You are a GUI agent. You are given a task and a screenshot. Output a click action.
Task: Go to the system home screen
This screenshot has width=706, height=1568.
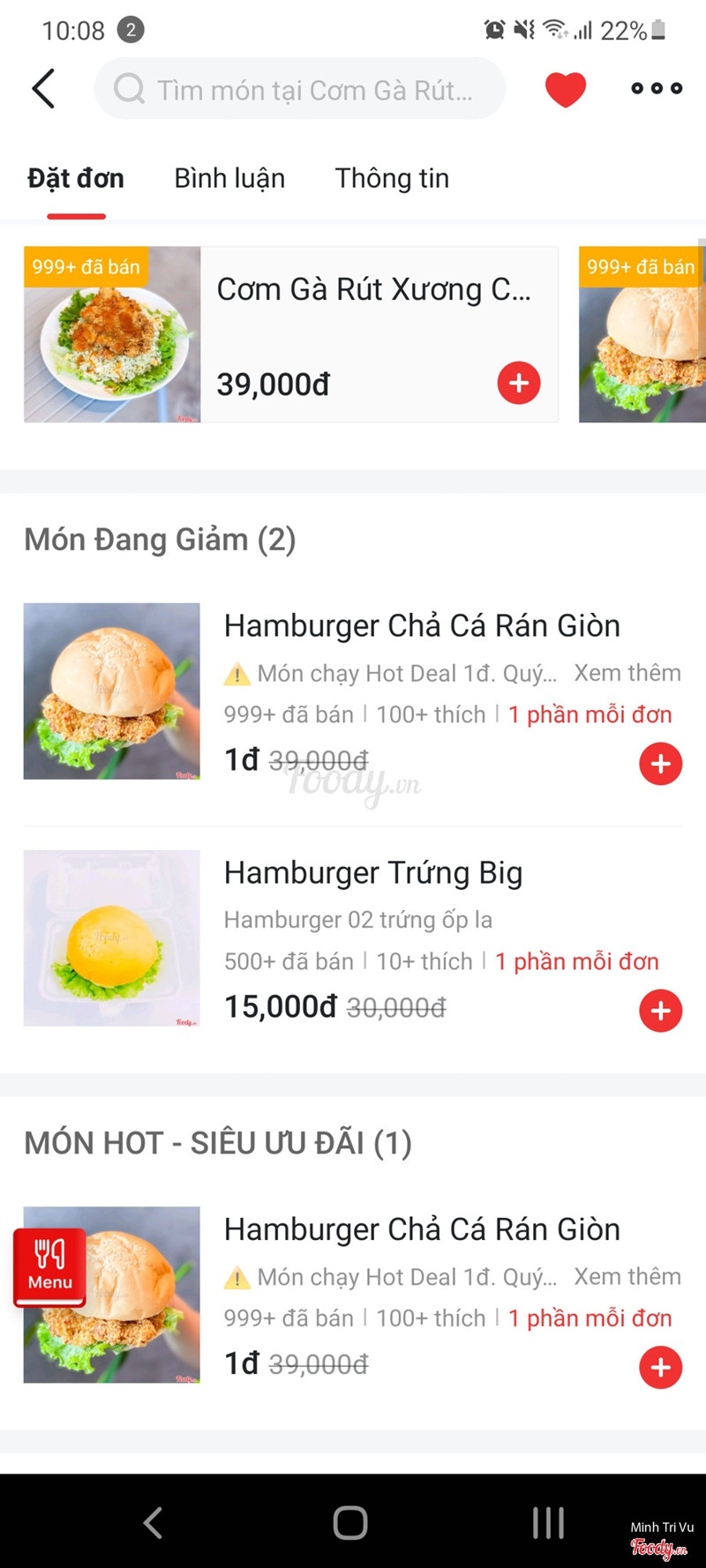pos(350,1522)
